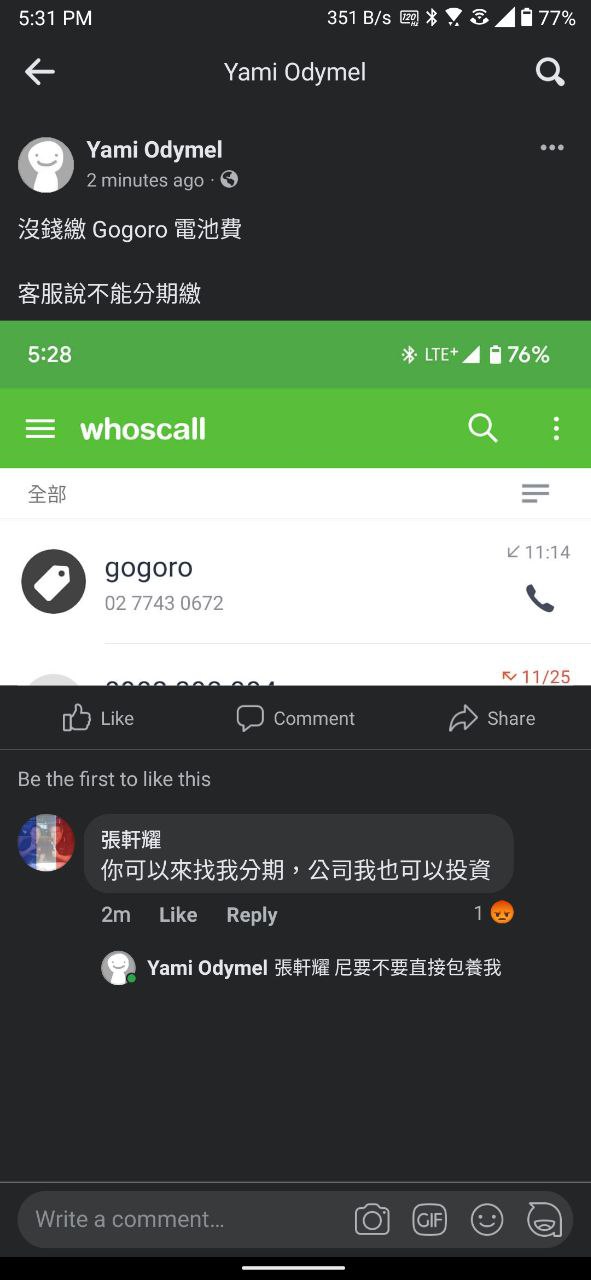Reply to 張軒耀's comment
This screenshot has height=1280, width=591.
tap(251, 915)
